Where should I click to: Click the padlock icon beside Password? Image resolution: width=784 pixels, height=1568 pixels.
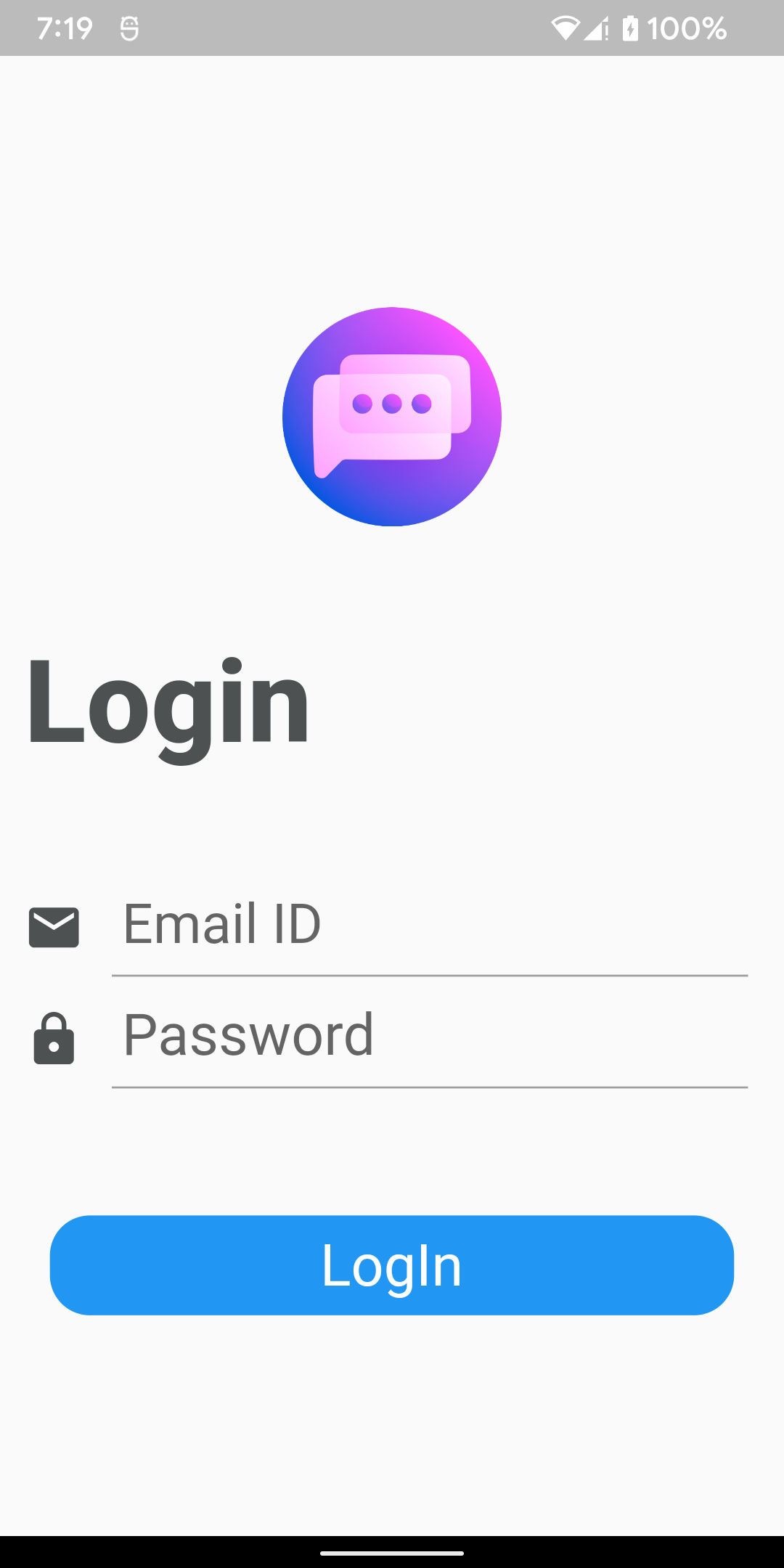53,1039
